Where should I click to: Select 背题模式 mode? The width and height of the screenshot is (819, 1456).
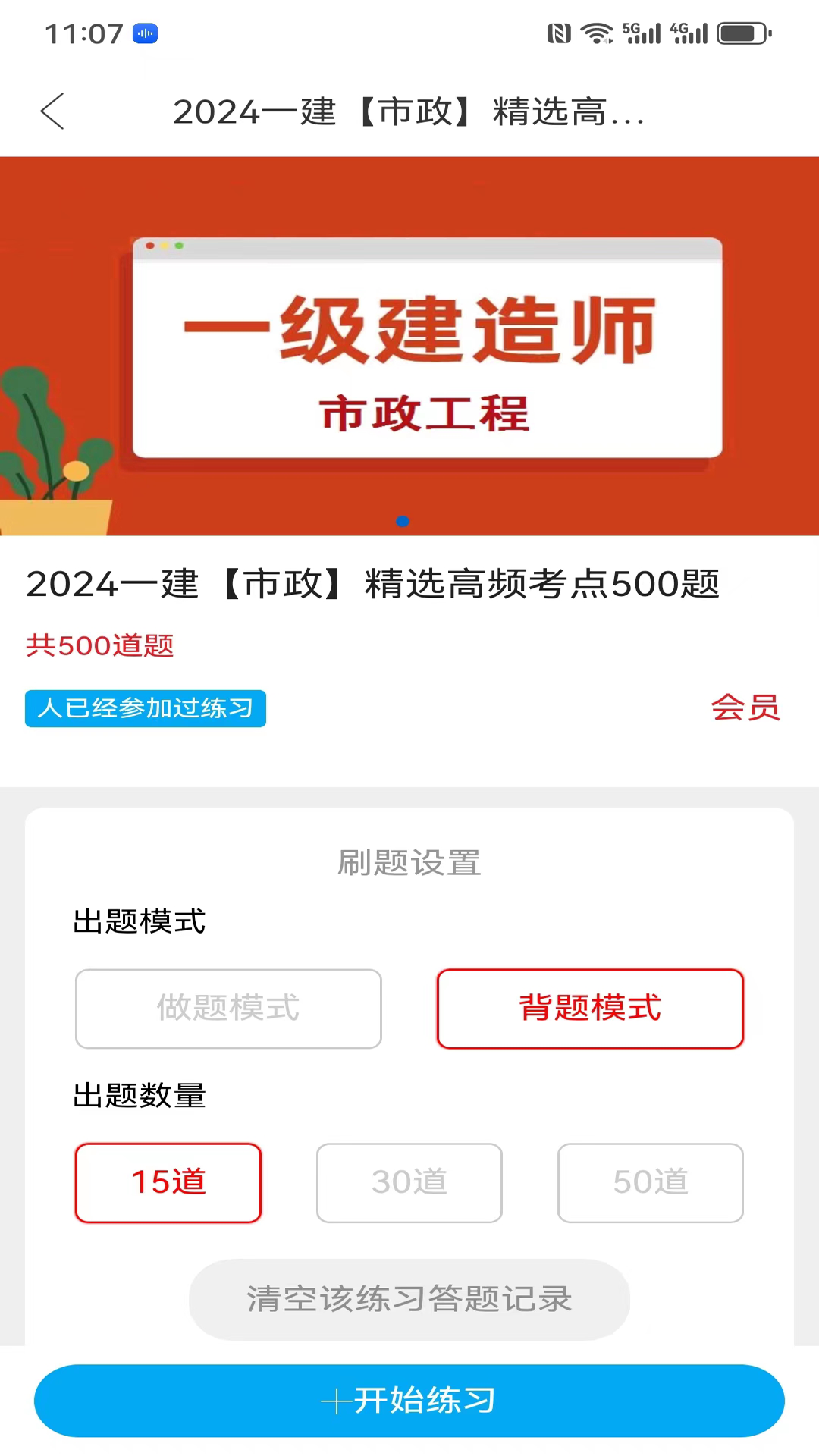[x=589, y=1009]
